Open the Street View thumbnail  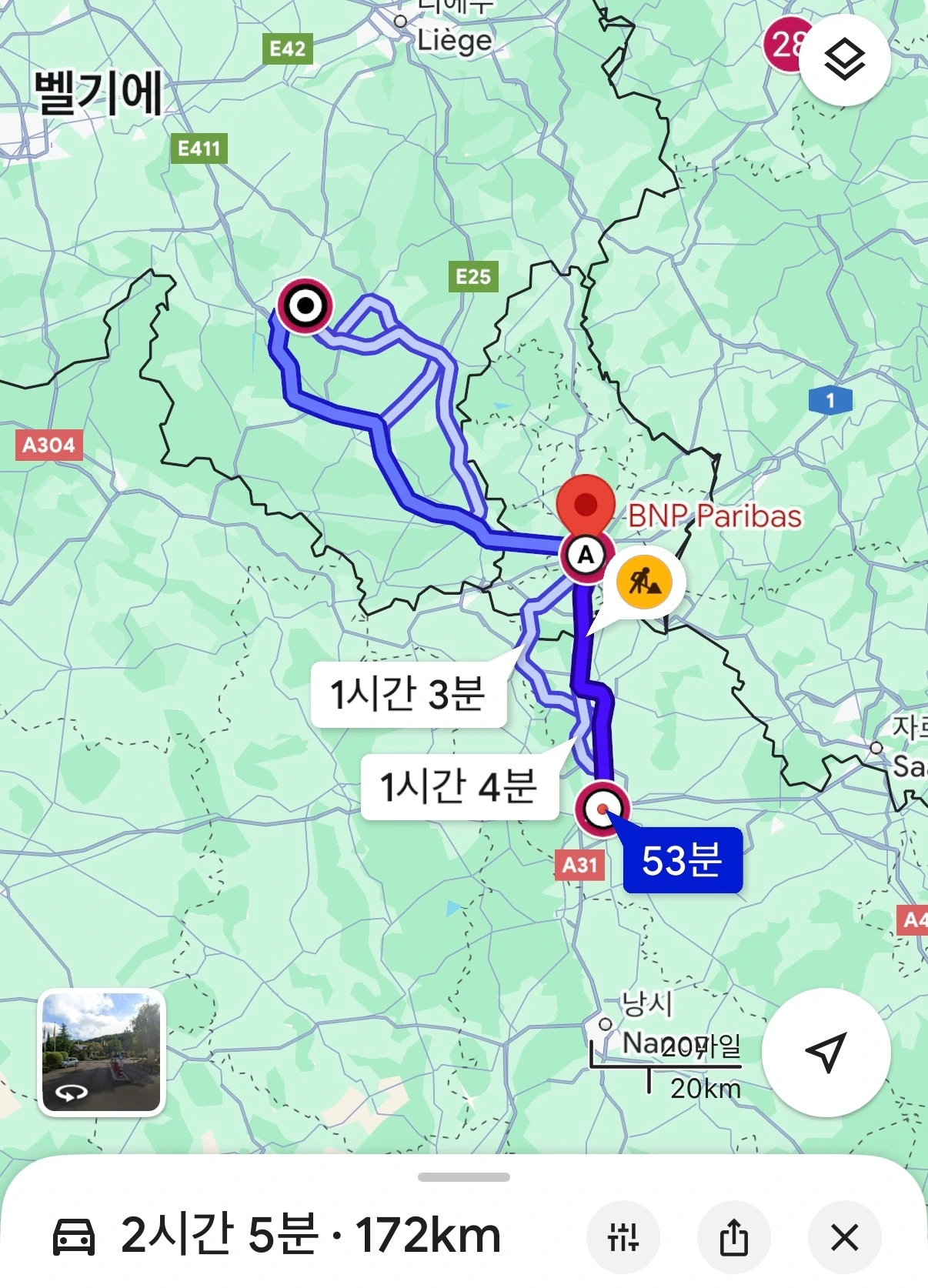[x=102, y=1052]
